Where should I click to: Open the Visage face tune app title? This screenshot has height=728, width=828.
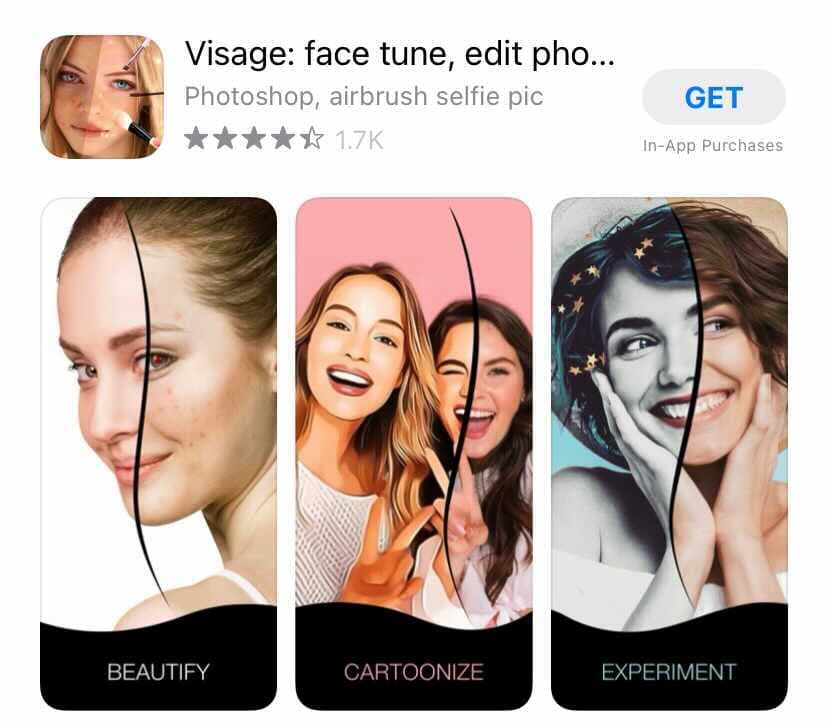click(398, 55)
